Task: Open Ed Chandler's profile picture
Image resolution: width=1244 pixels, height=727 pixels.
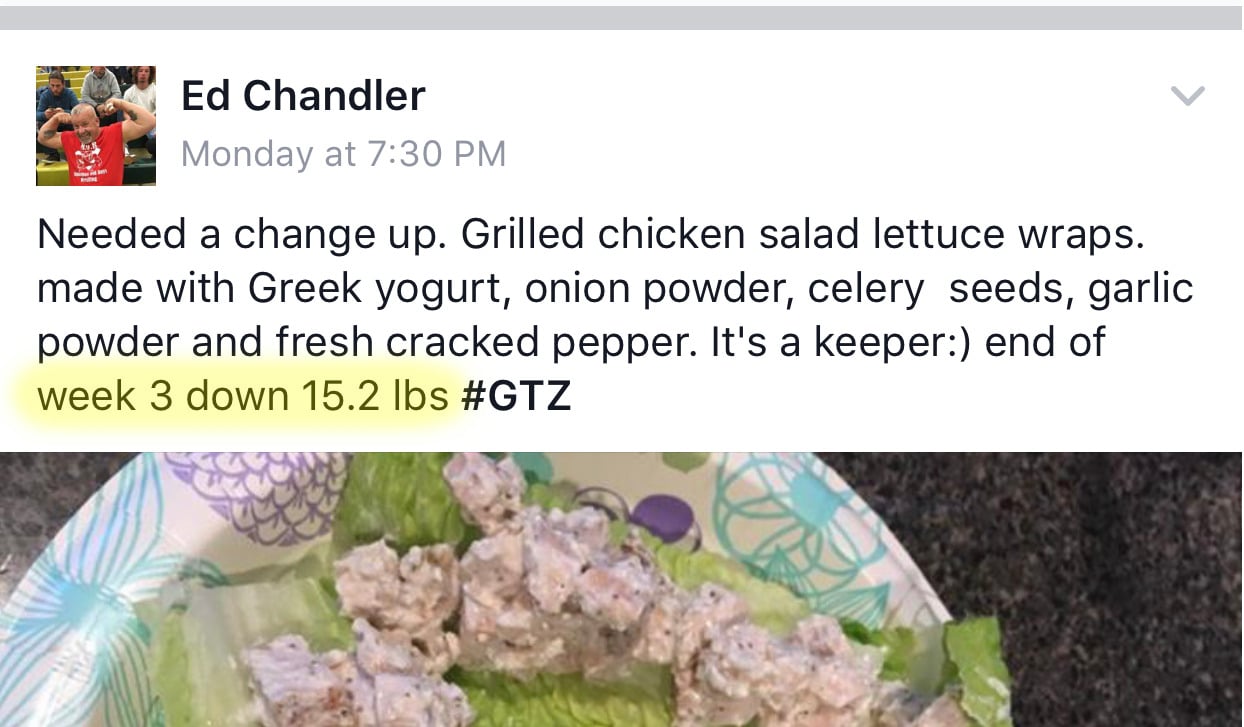Action: pyautogui.click(x=96, y=126)
